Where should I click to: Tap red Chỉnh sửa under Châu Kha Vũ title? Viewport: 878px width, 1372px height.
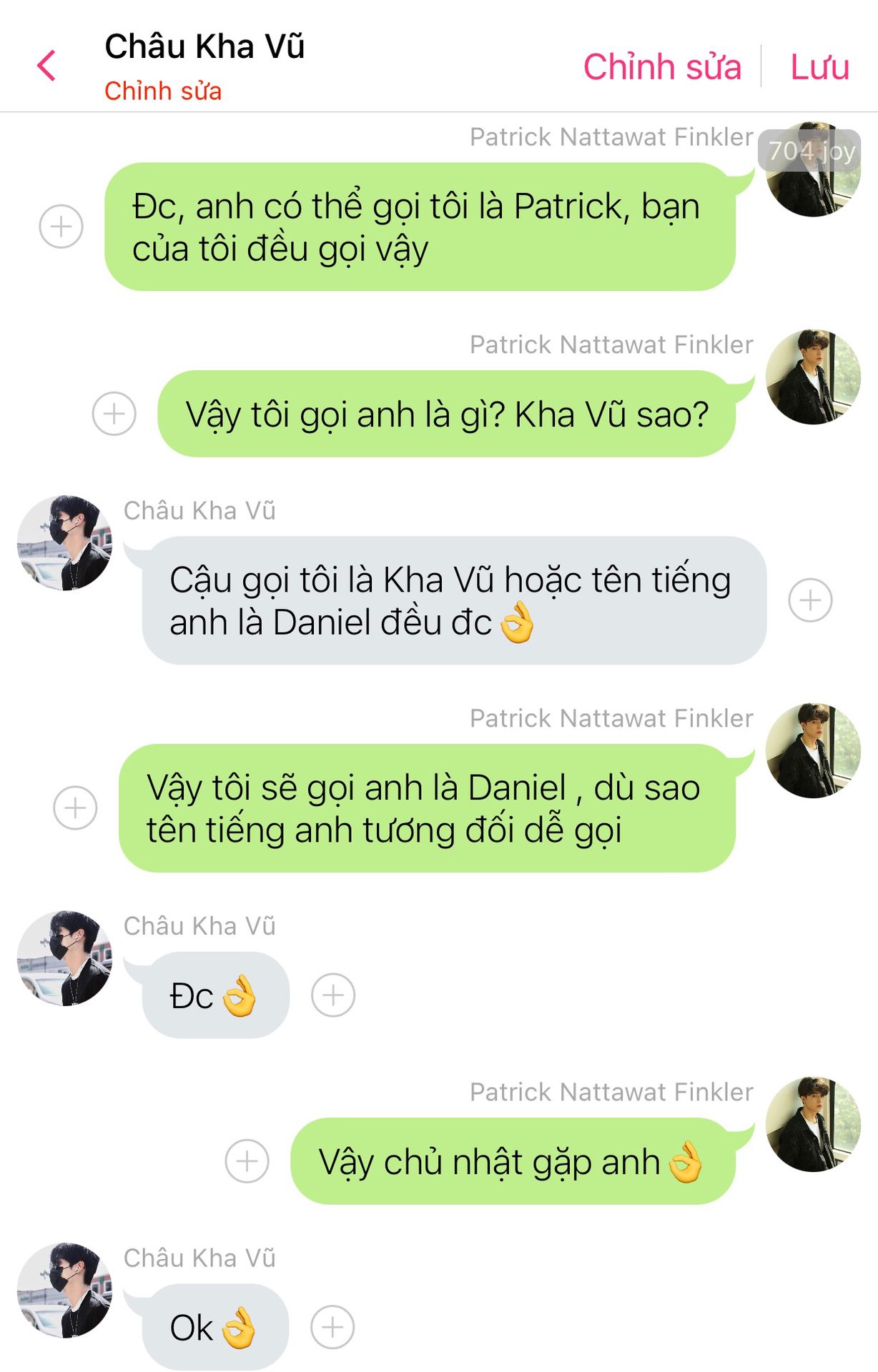pyautogui.click(x=163, y=91)
